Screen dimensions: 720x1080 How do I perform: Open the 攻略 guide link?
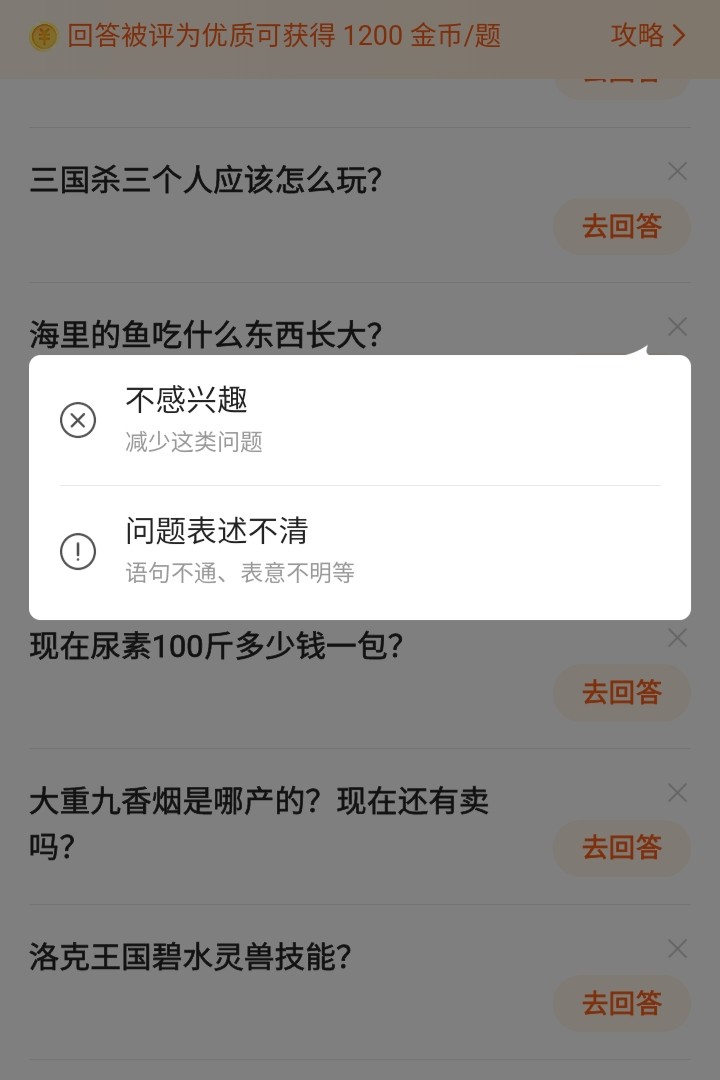[635, 33]
